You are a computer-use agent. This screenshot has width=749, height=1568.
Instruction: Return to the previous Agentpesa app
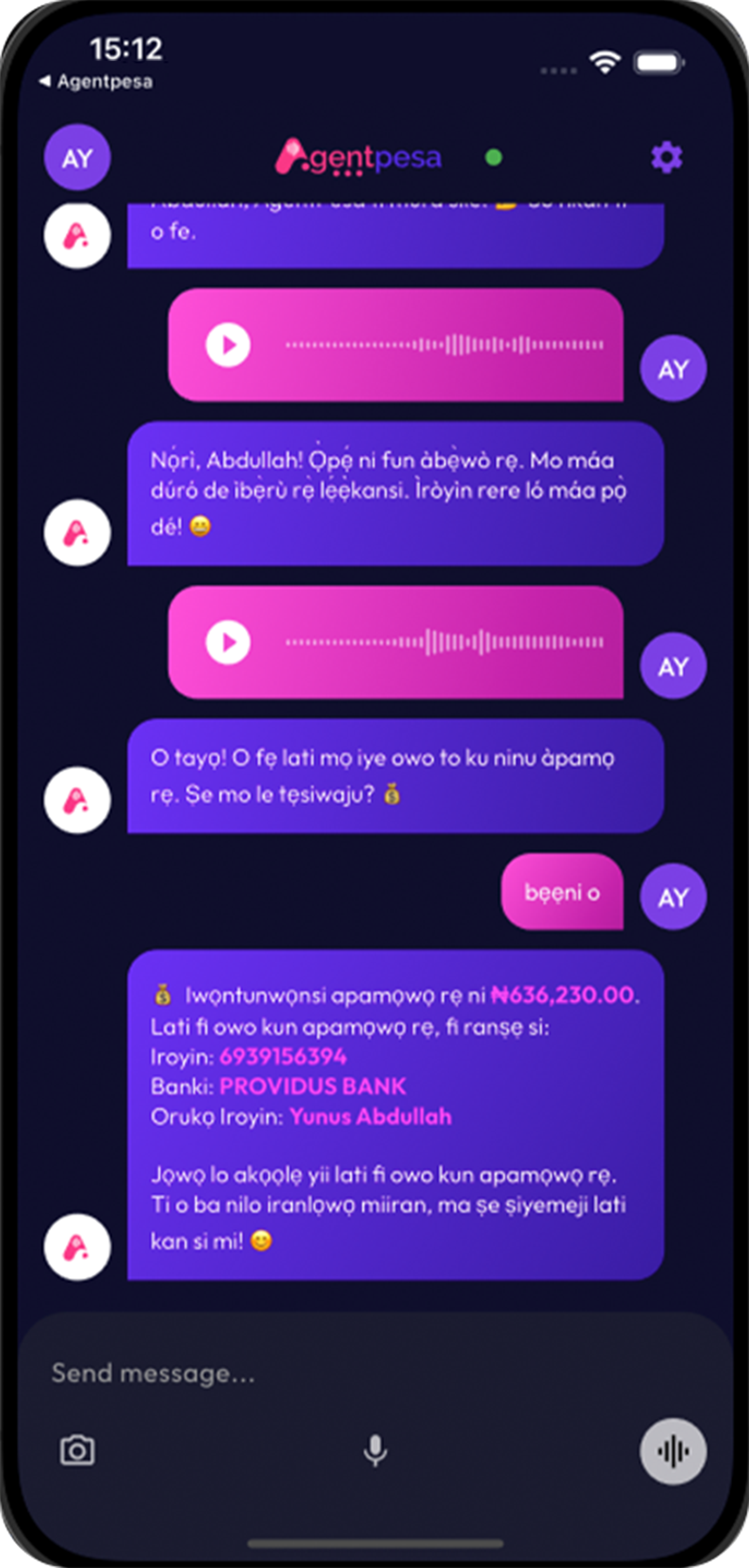(x=96, y=81)
